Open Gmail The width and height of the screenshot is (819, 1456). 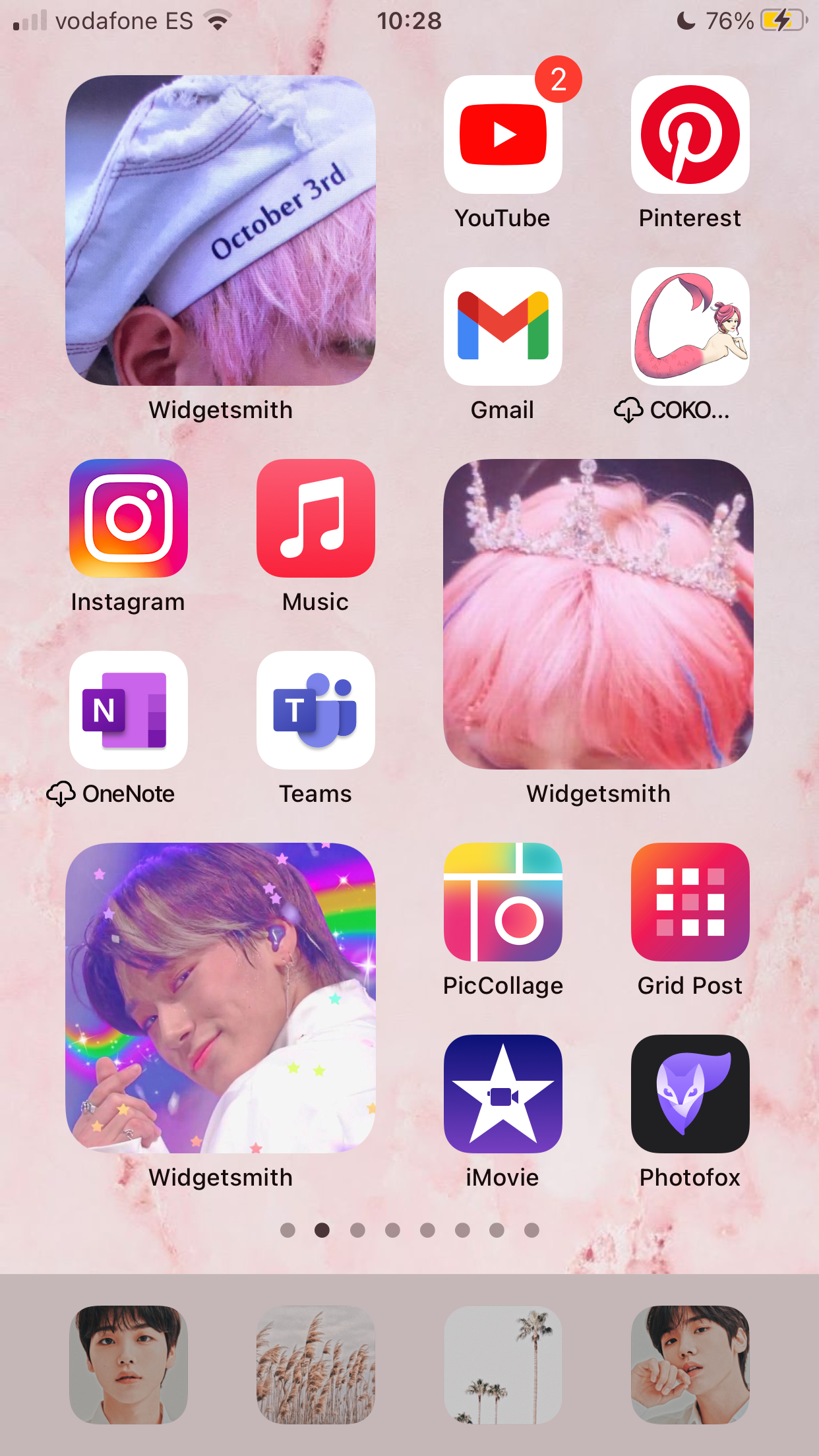click(x=502, y=326)
